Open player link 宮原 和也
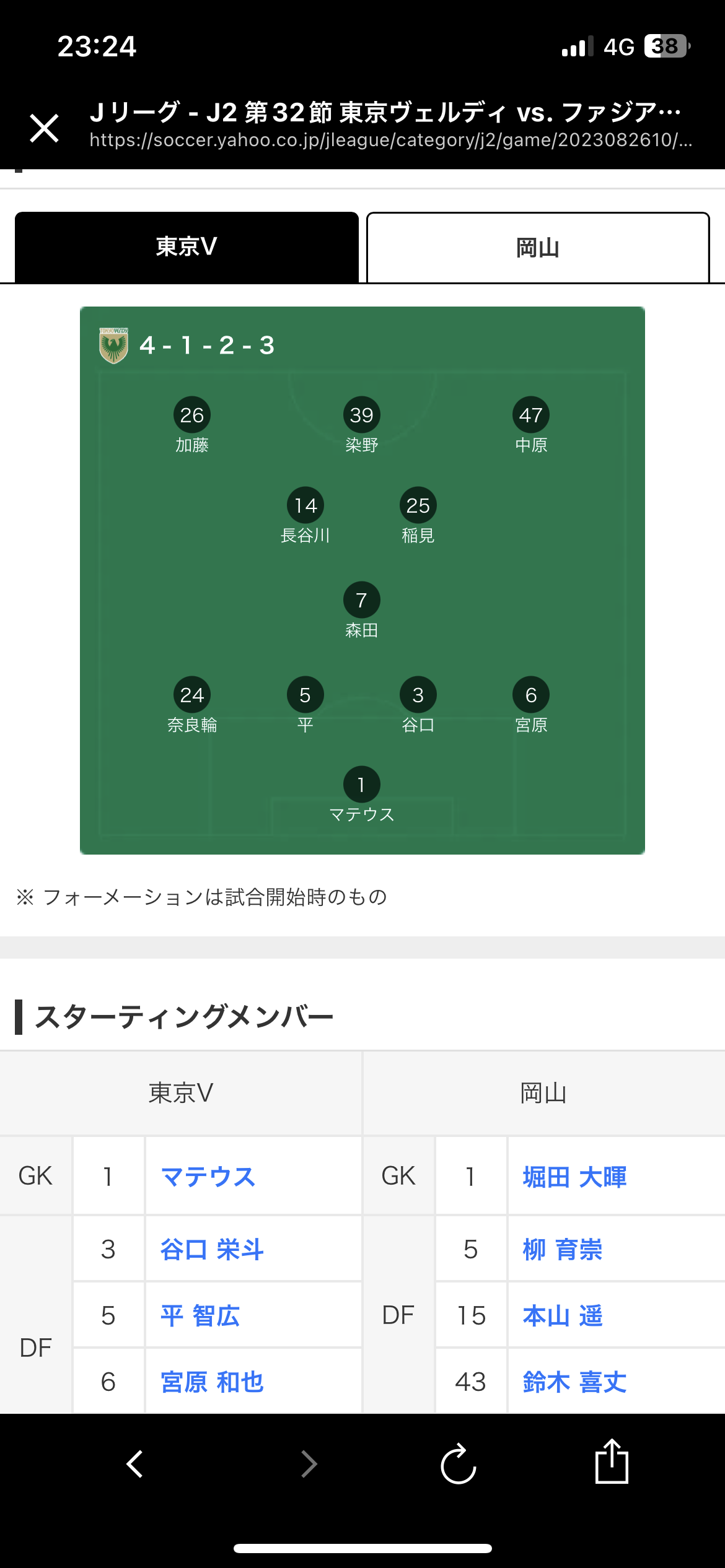This screenshot has width=725, height=1568. point(213,1382)
